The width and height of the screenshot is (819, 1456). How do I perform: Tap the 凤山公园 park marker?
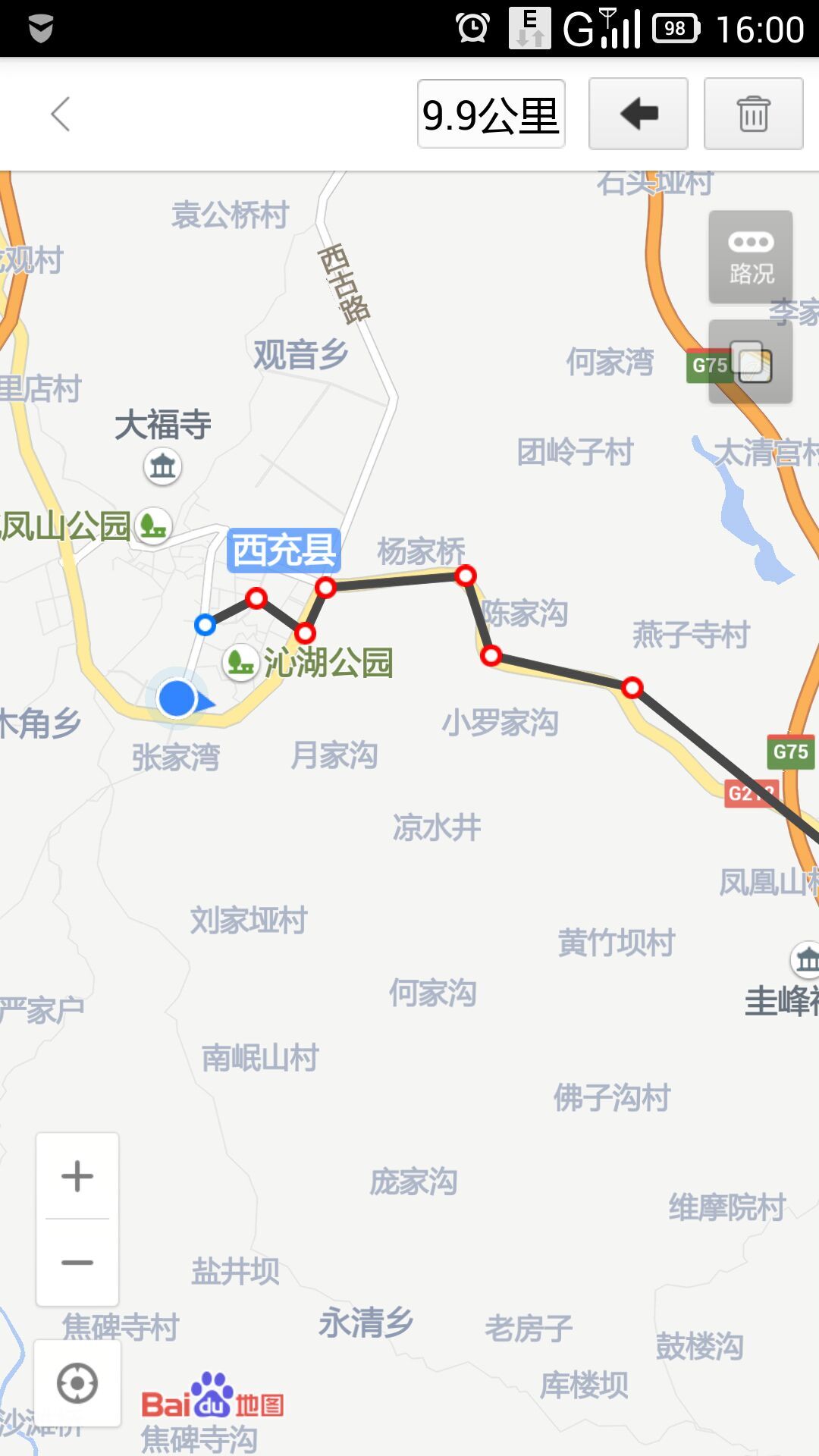154,526
